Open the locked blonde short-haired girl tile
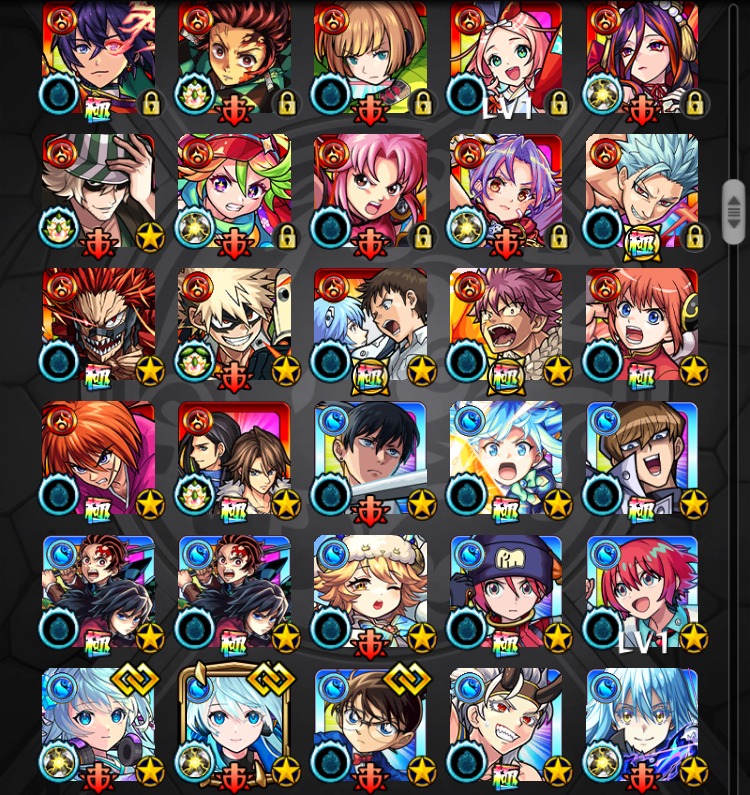This screenshot has width=750, height=795. click(370, 58)
